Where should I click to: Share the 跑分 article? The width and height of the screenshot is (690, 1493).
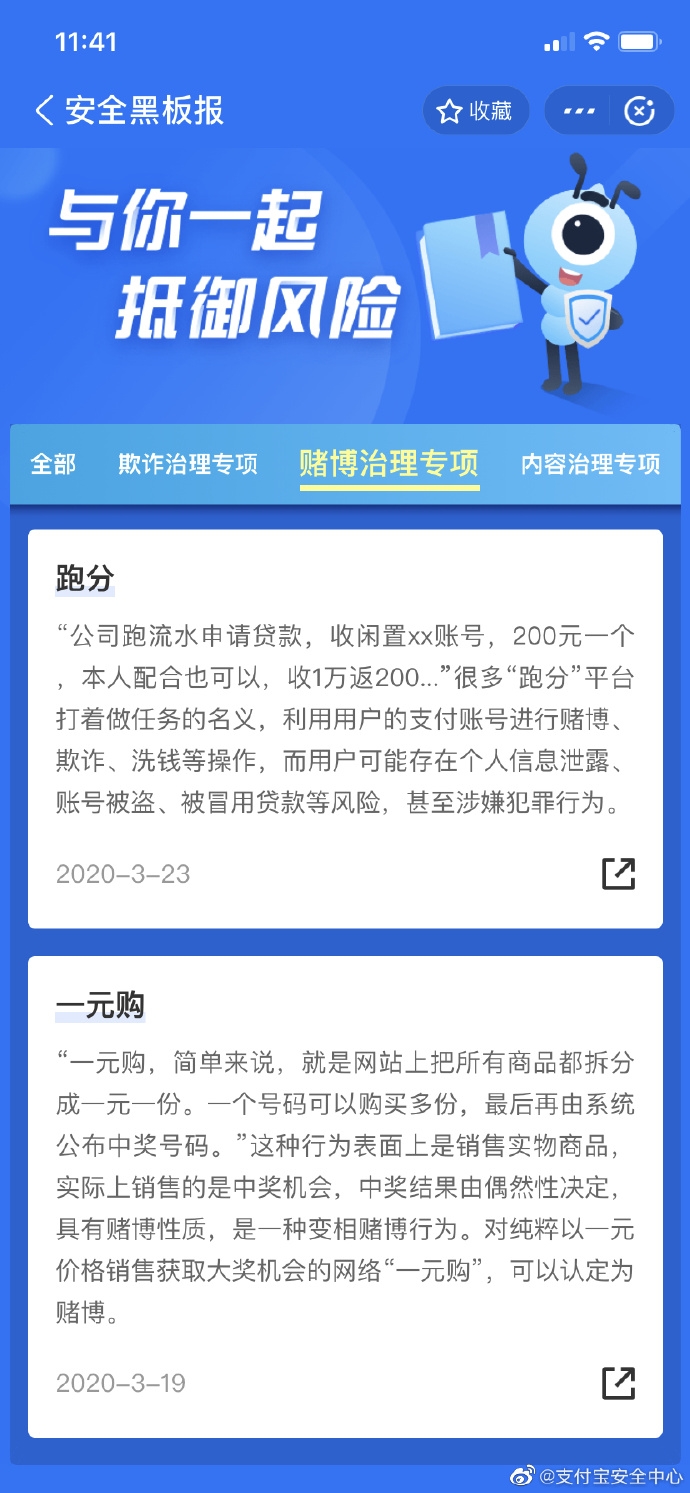[x=619, y=873]
